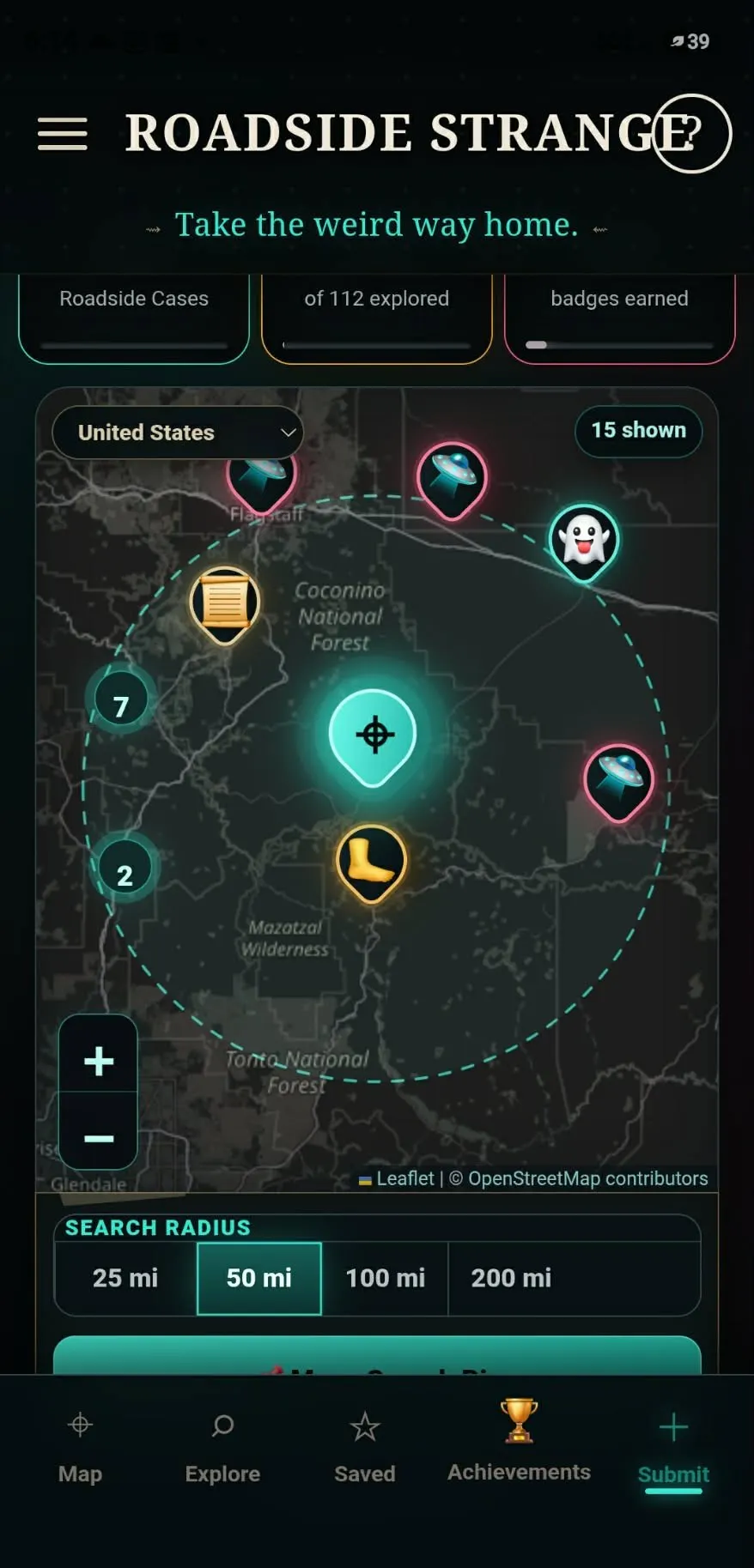
Task: View the Achievements tab
Action: point(519,1442)
